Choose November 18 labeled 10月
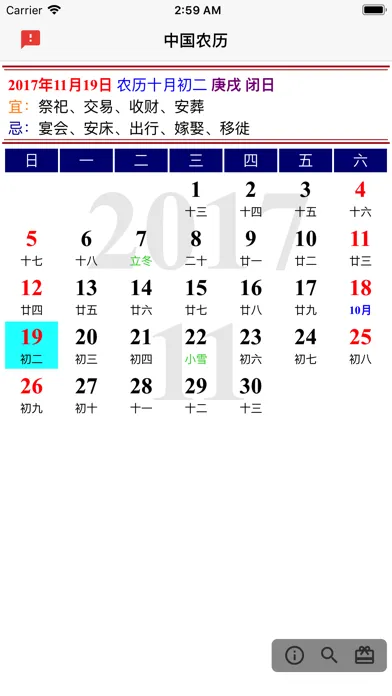 pyautogui.click(x=360, y=297)
